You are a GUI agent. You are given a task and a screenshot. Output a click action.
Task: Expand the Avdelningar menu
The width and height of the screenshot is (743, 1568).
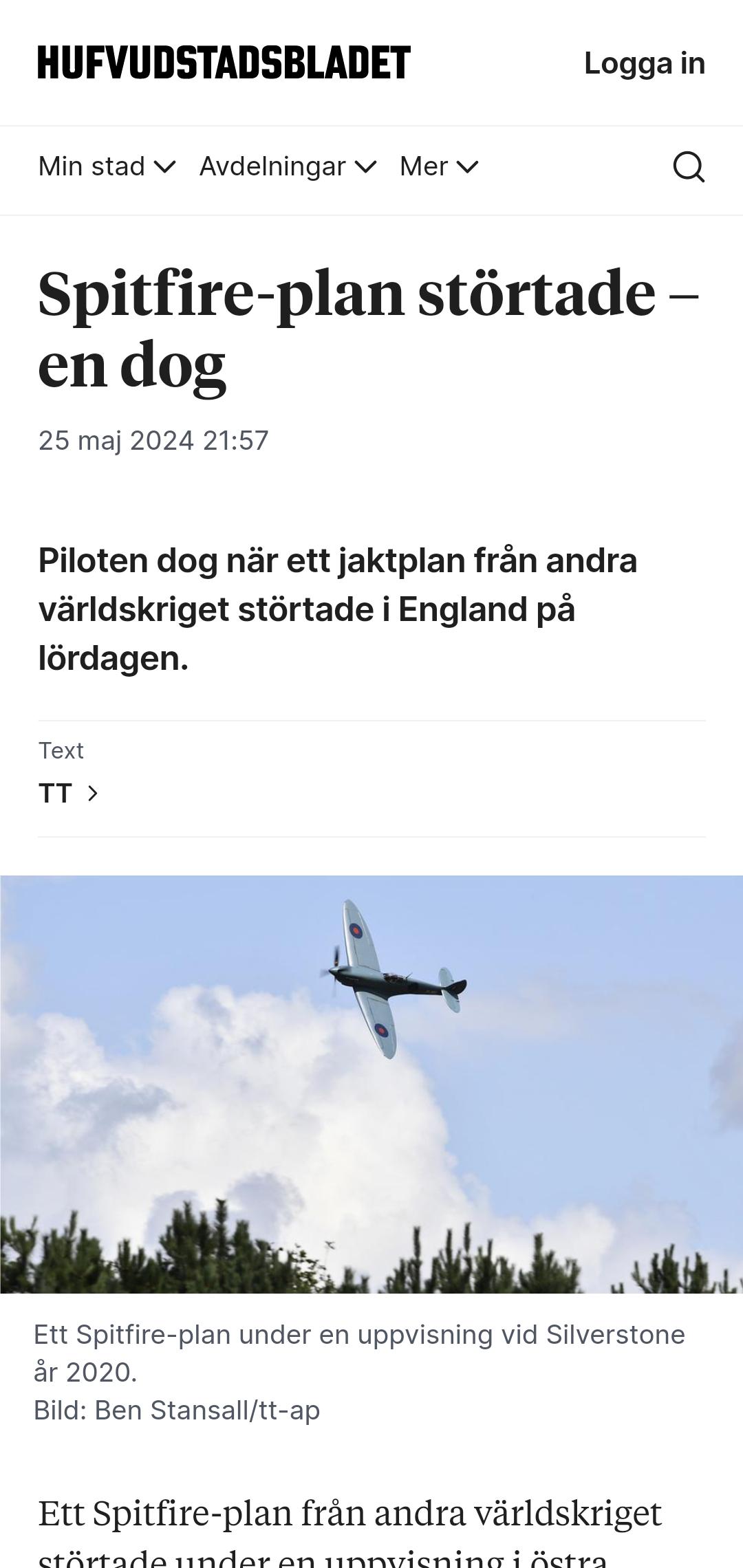pyautogui.click(x=288, y=166)
